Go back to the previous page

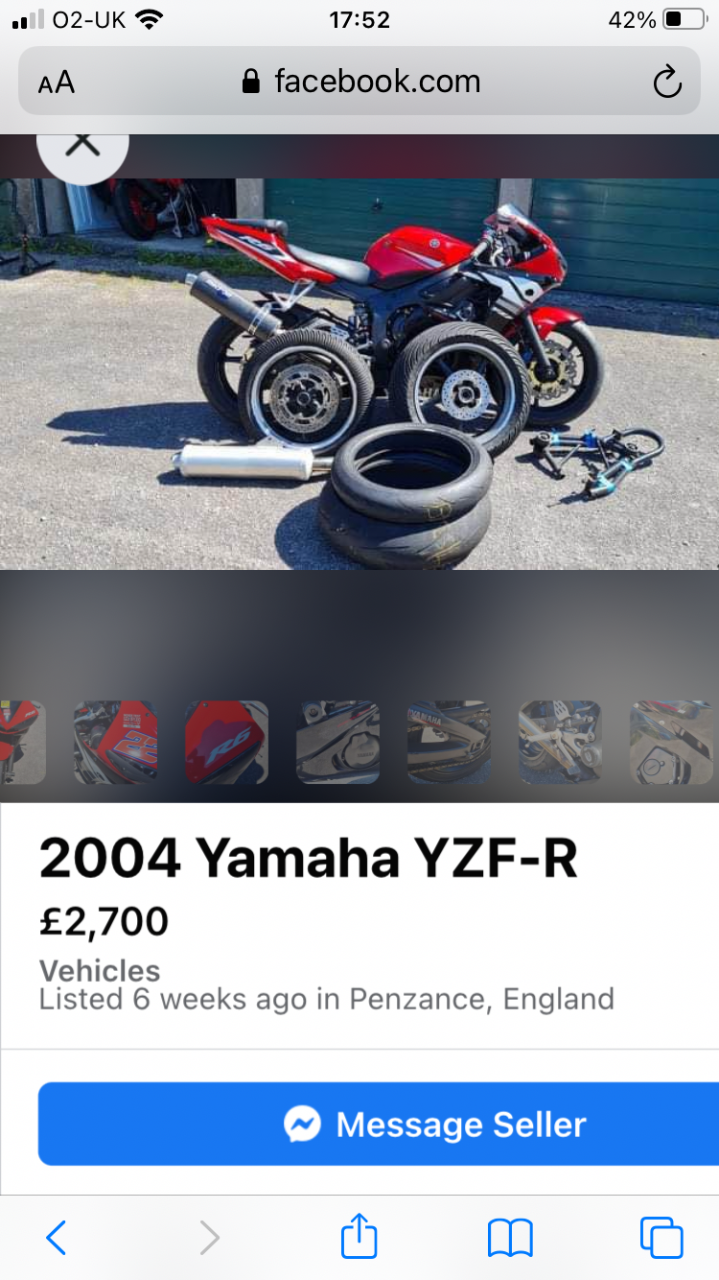pyautogui.click(x=57, y=1238)
